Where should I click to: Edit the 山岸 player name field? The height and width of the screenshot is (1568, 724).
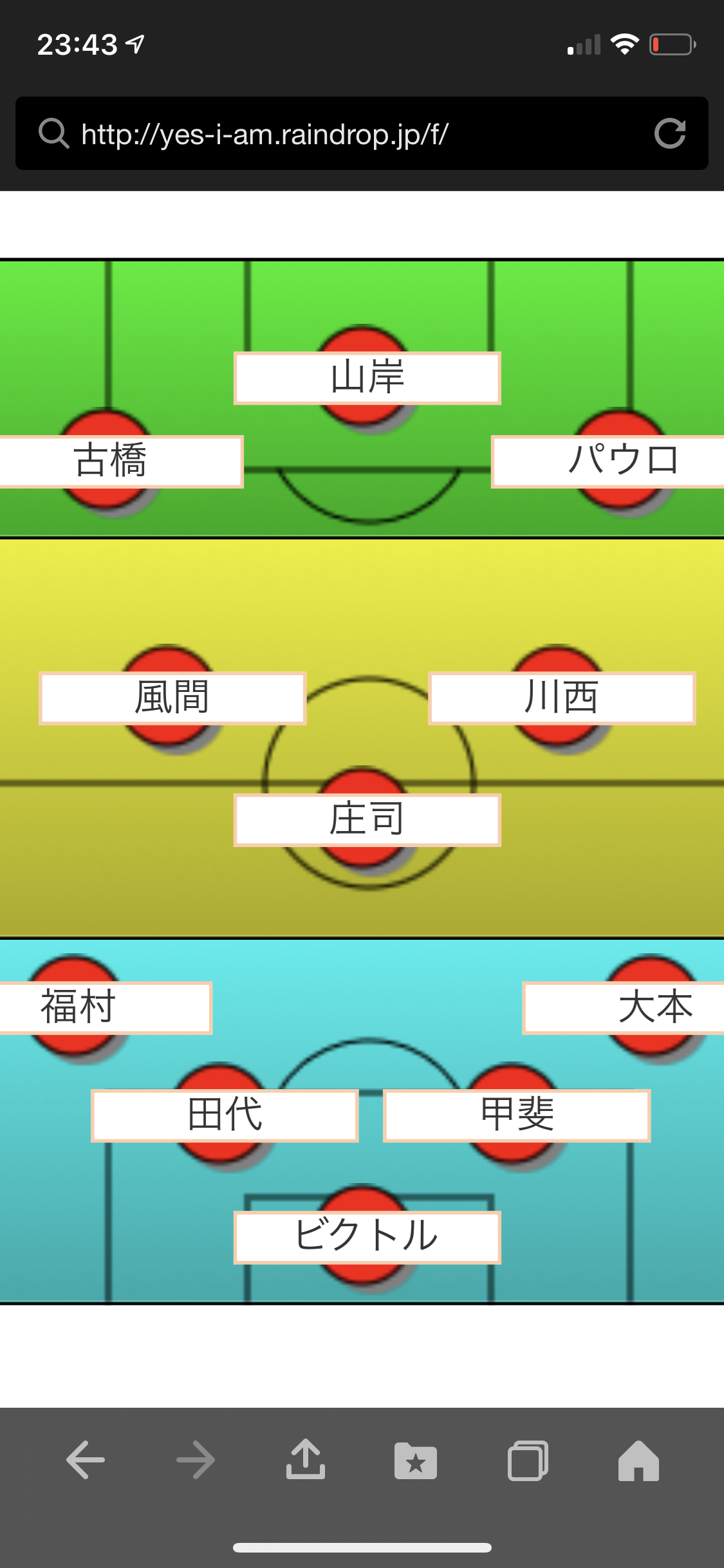coord(367,378)
